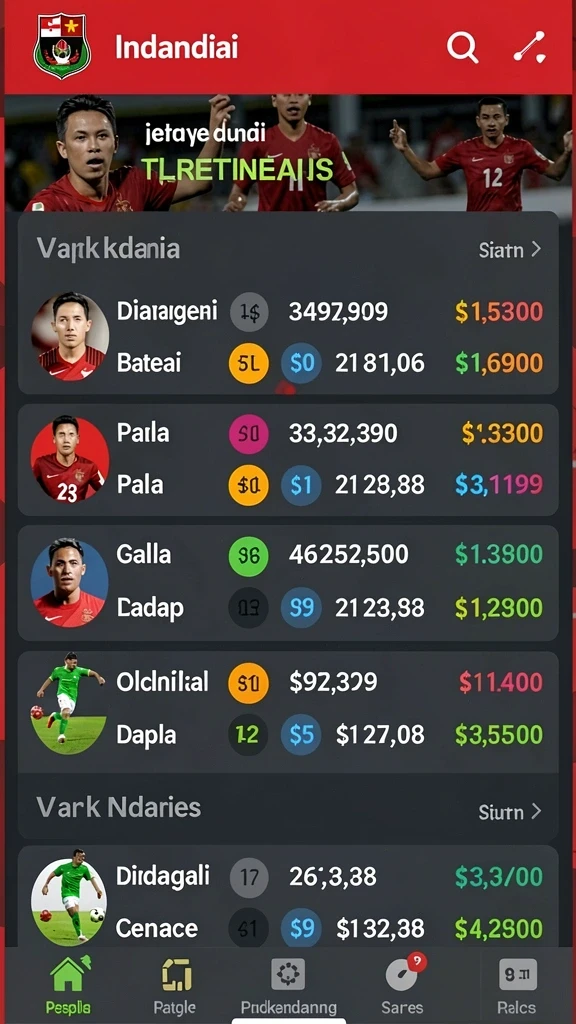Switch to the Patgle tab
The width and height of the screenshot is (576, 1024).
pyautogui.click(x=175, y=985)
